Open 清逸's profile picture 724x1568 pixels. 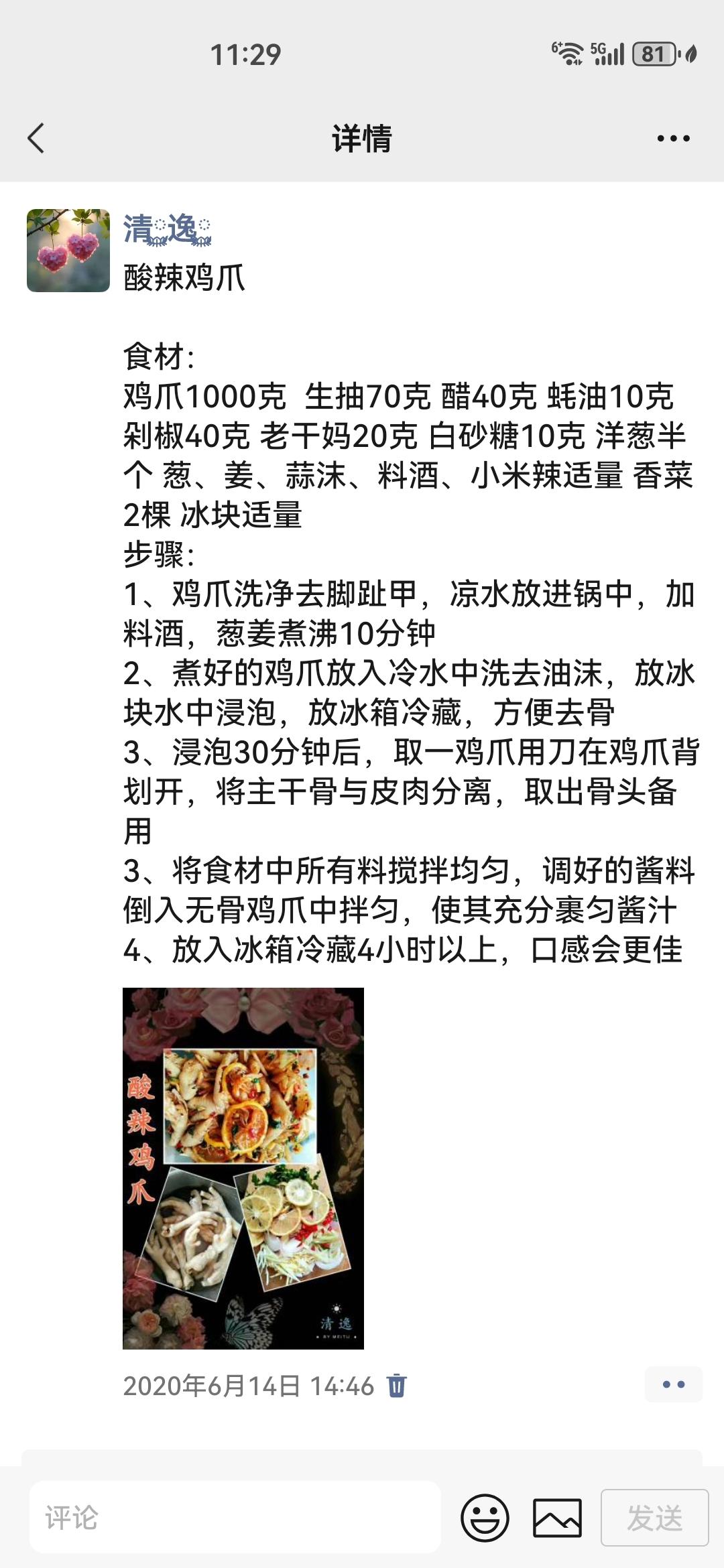68,251
